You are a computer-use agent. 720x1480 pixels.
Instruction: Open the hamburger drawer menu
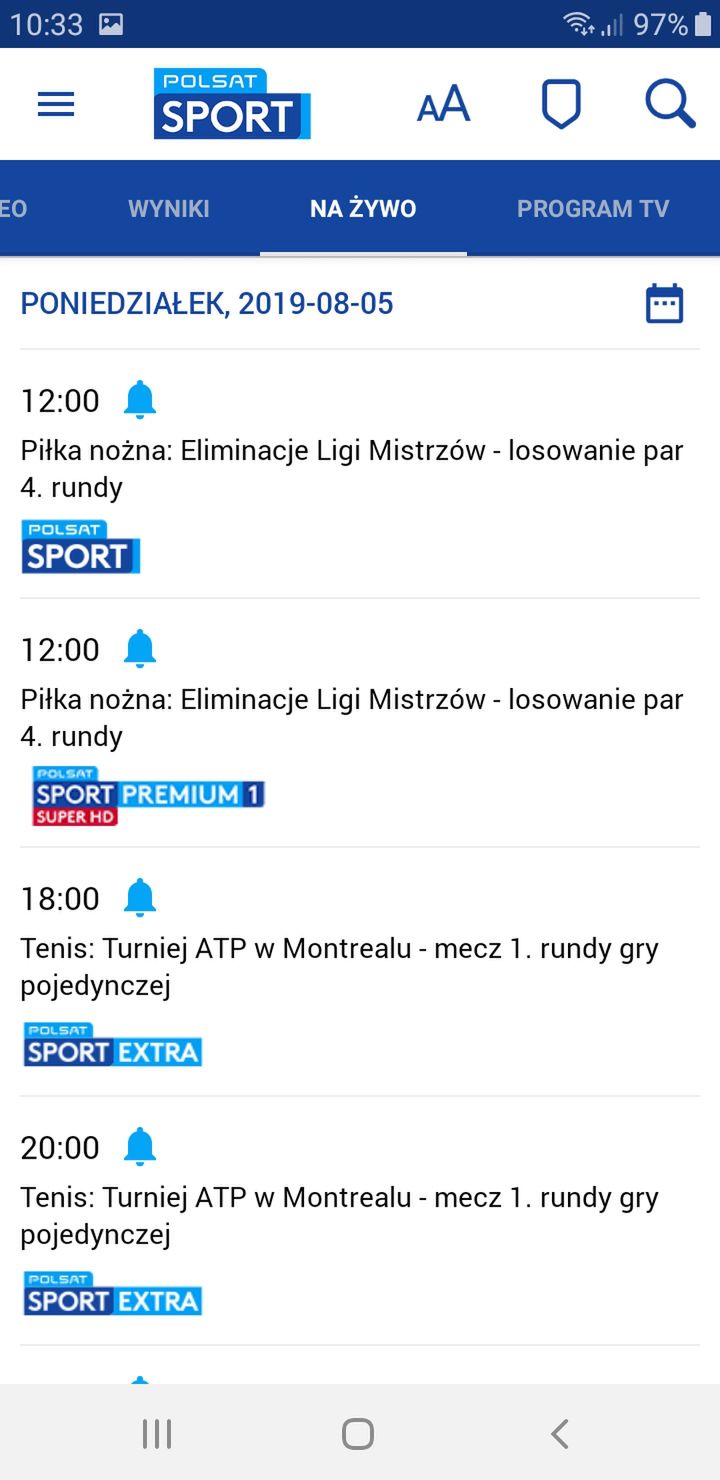click(56, 104)
